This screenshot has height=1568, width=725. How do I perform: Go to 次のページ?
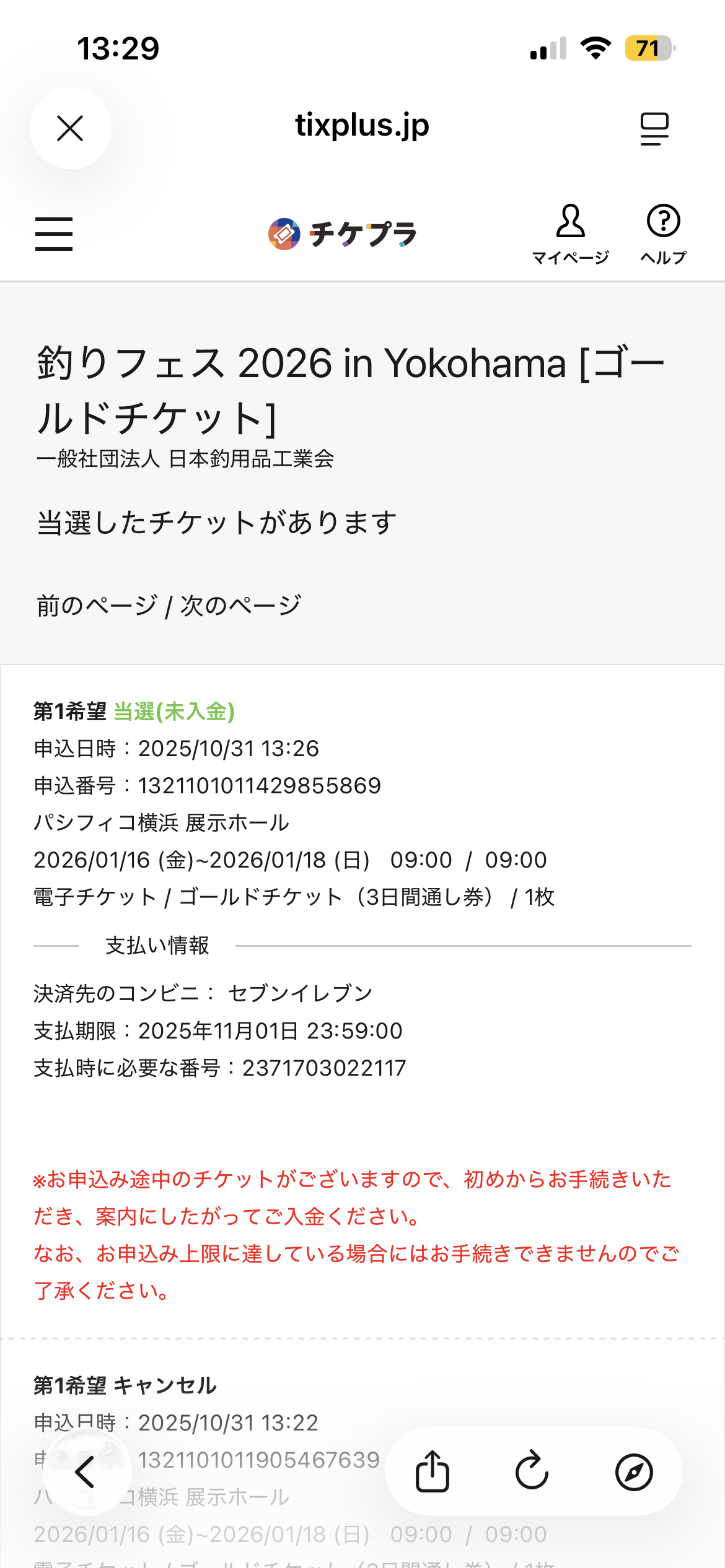point(240,605)
